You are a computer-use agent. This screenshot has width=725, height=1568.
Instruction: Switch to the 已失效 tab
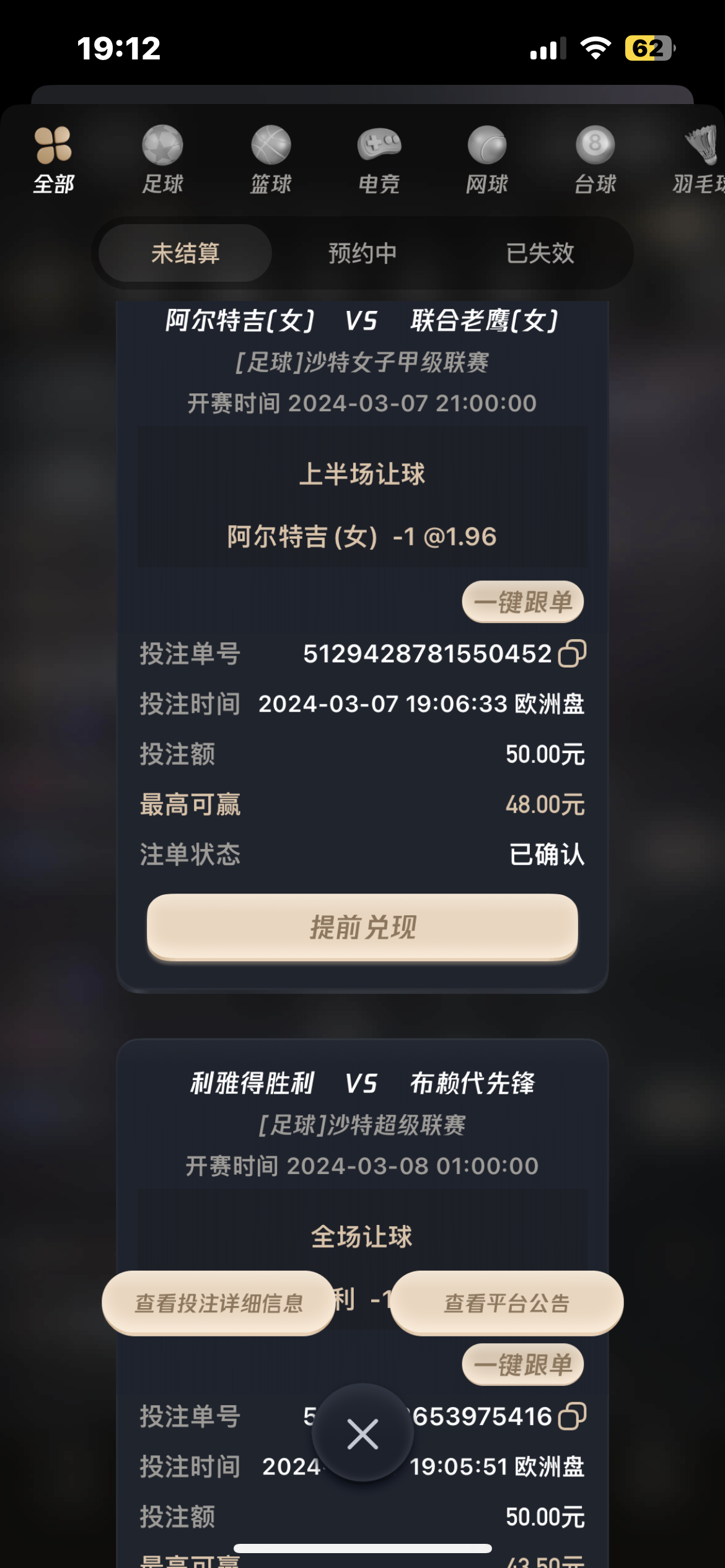pyautogui.click(x=540, y=253)
